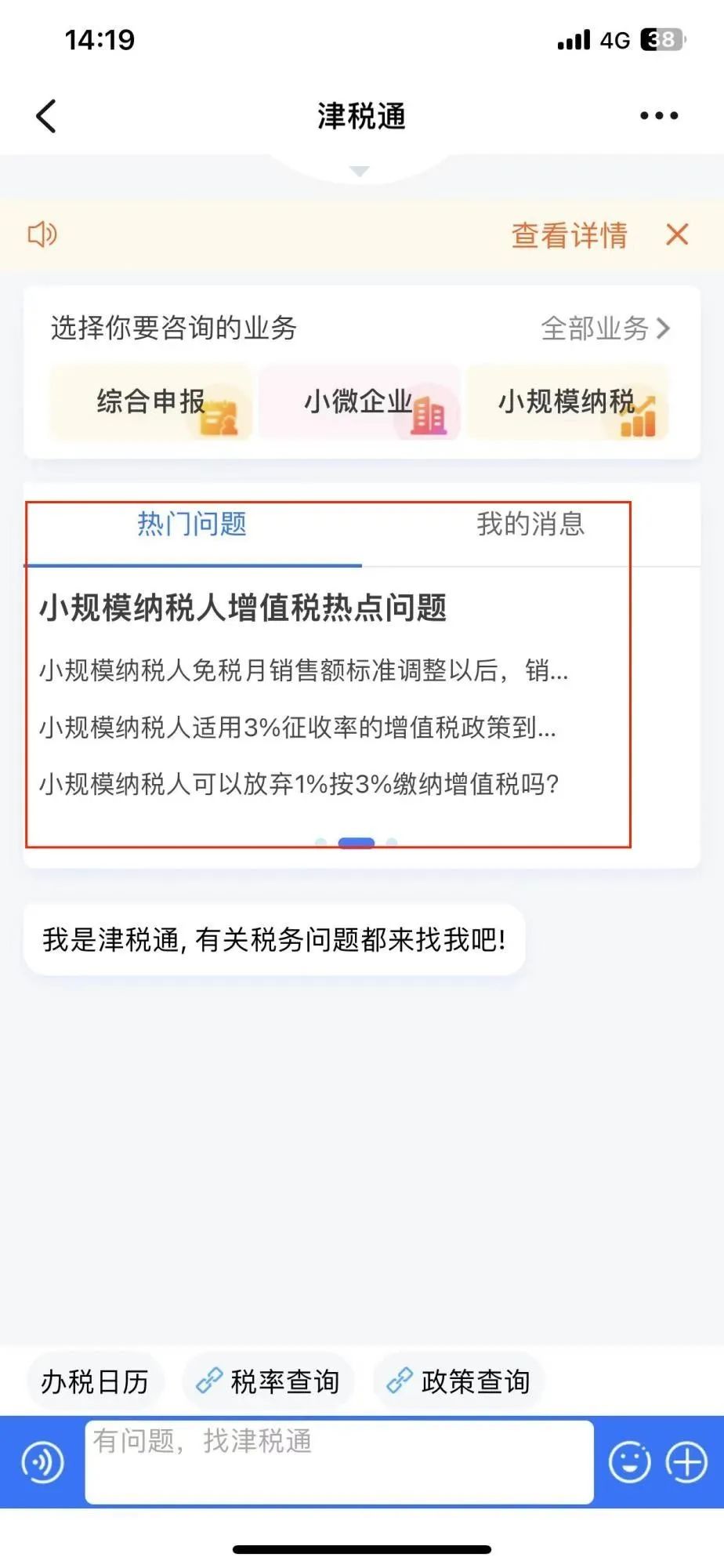Image resolution: width=724 pixels, height=1568 pixels.
Task: Open 全部业务 to see all services
Action: pos(605,328)
